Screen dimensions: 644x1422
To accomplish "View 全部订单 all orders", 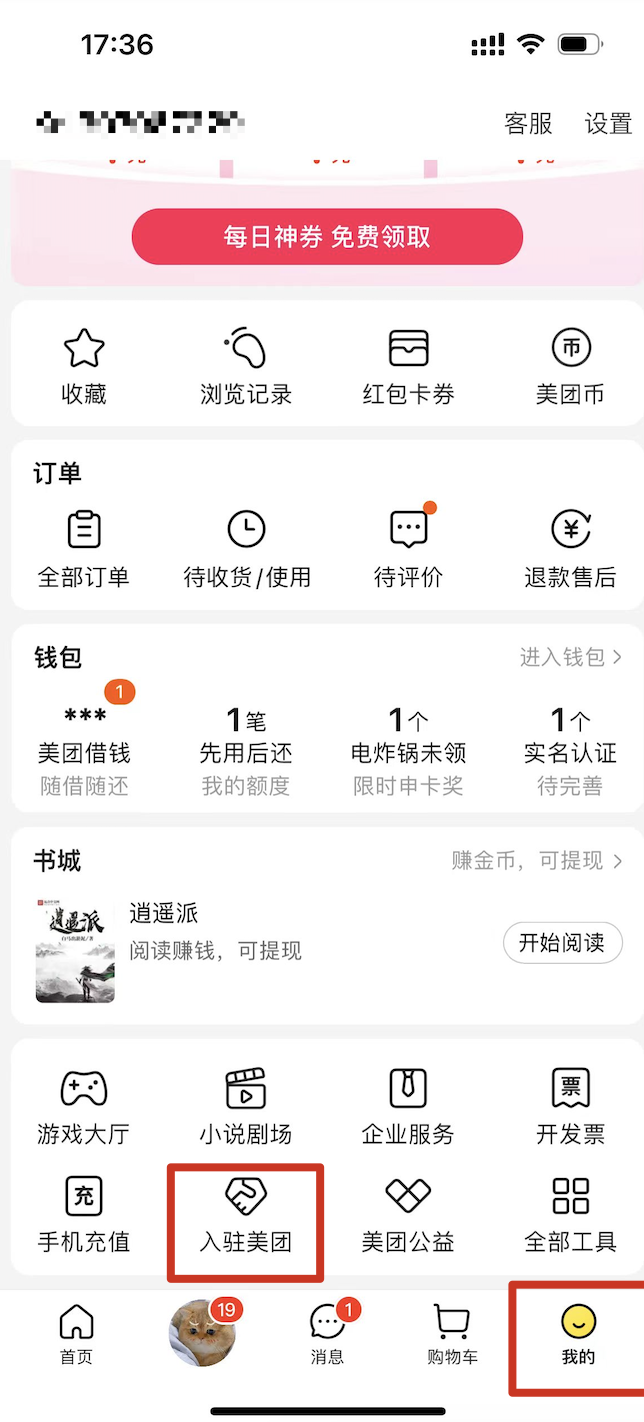I will [84, 550].
